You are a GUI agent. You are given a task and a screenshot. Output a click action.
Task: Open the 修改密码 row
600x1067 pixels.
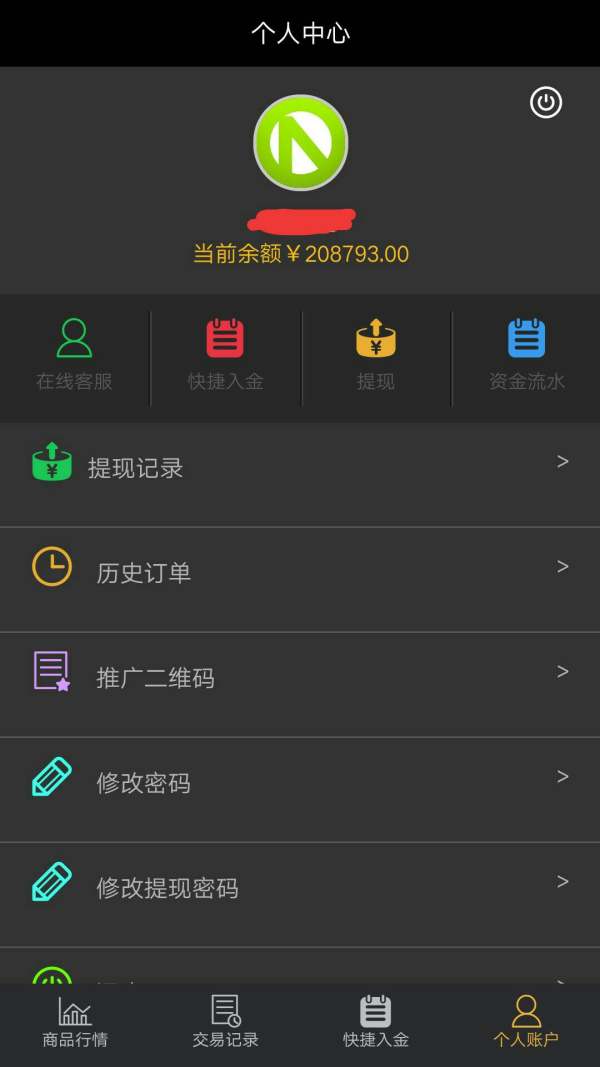[300, 789]
